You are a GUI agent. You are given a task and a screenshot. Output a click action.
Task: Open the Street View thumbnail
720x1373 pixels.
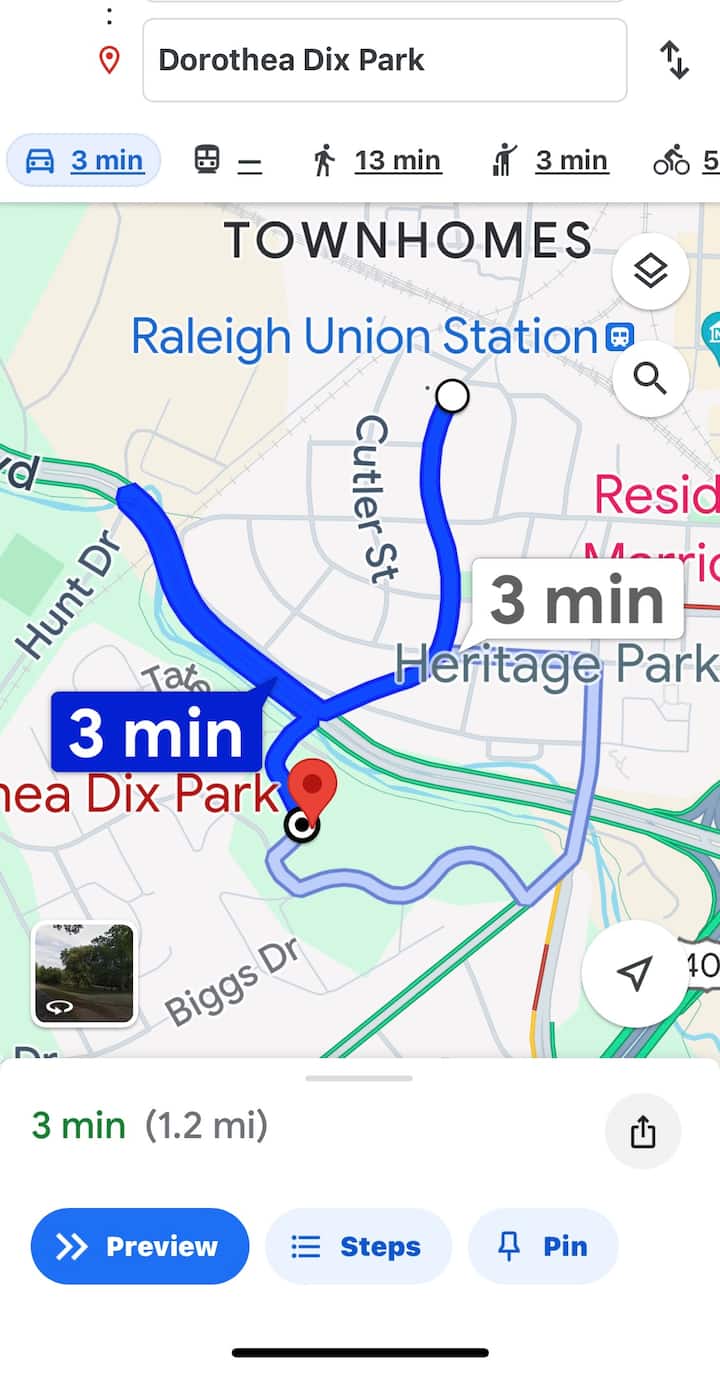click(x=84, y=974)
